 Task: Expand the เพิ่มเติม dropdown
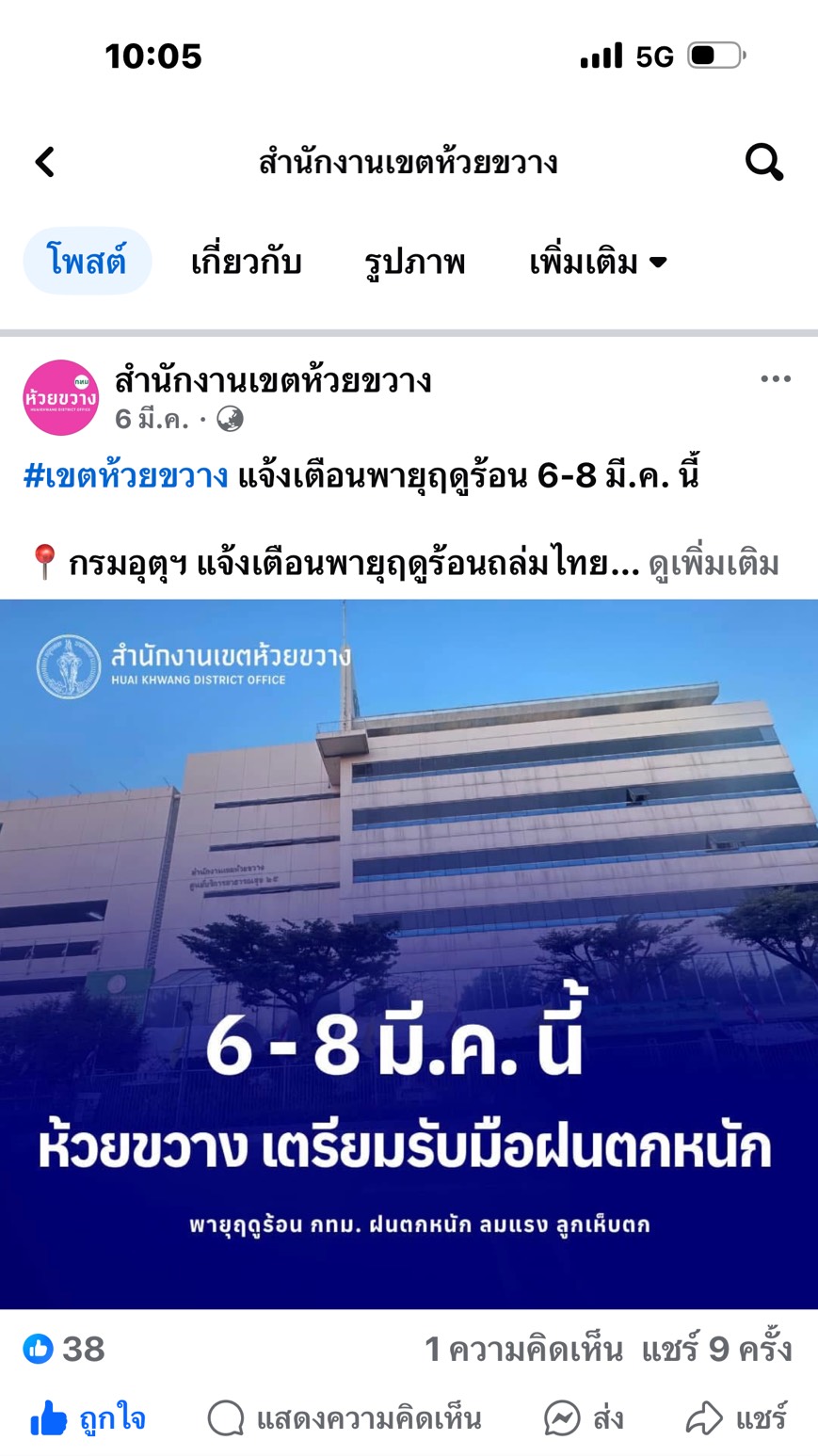[x=599, y=262]
